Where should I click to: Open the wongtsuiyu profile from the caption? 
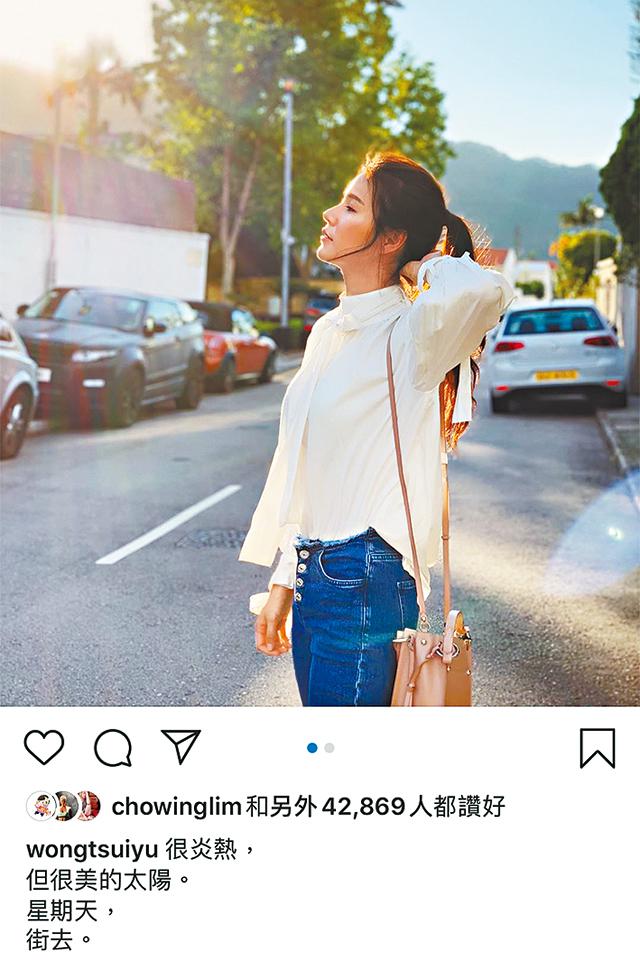coord(92,850)
